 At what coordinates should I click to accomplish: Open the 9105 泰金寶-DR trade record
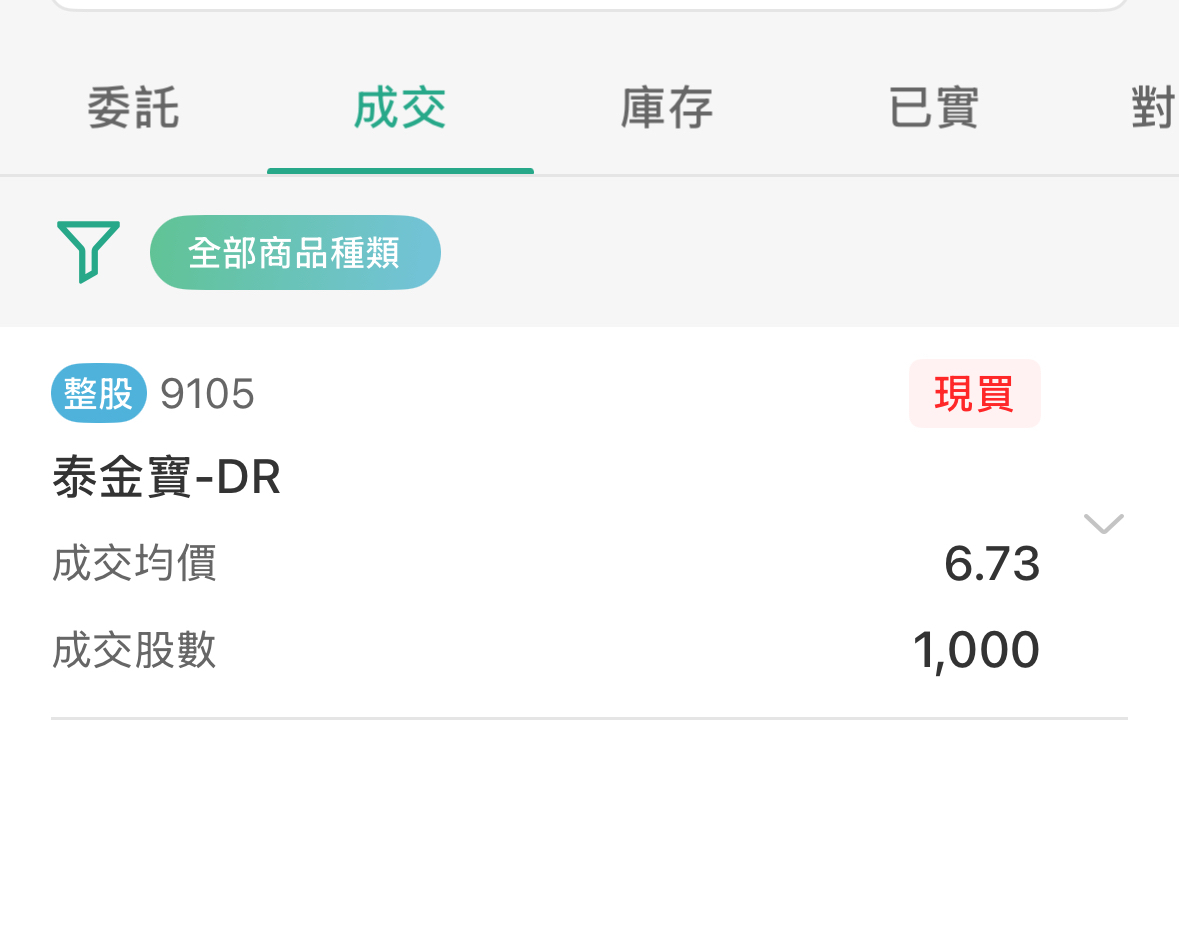point(500,520)
